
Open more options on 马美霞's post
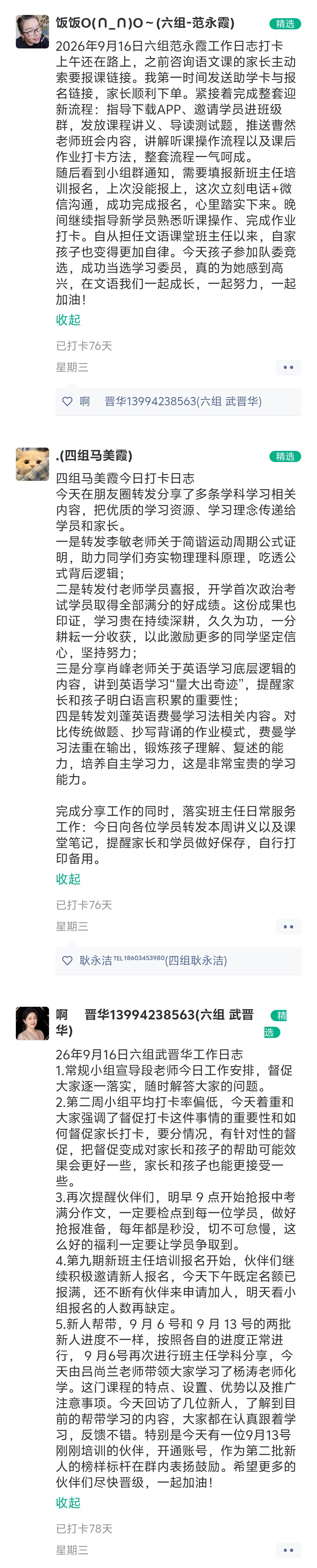point(289,926)
